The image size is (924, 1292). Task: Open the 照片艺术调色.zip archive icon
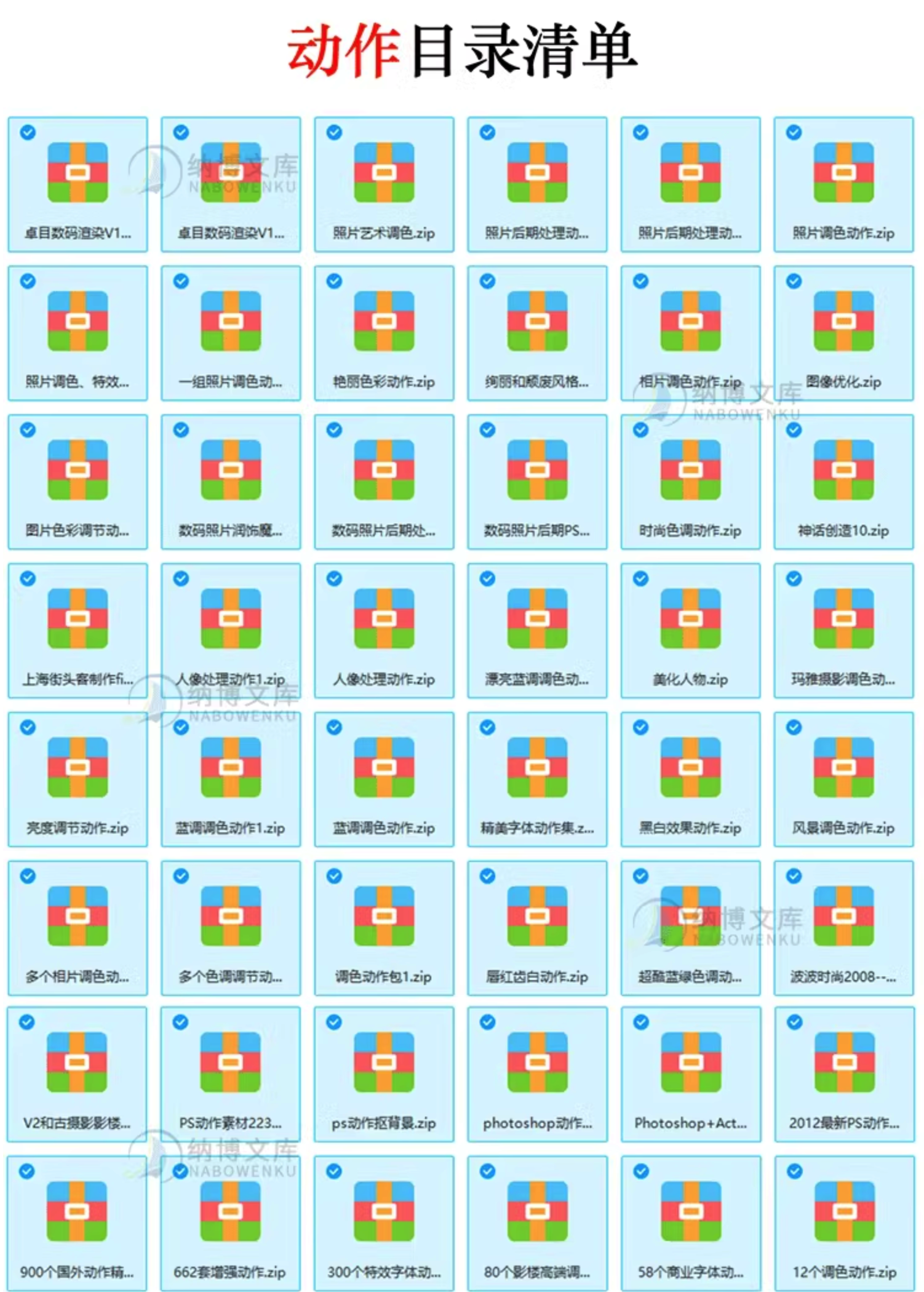tap(384, 172)
